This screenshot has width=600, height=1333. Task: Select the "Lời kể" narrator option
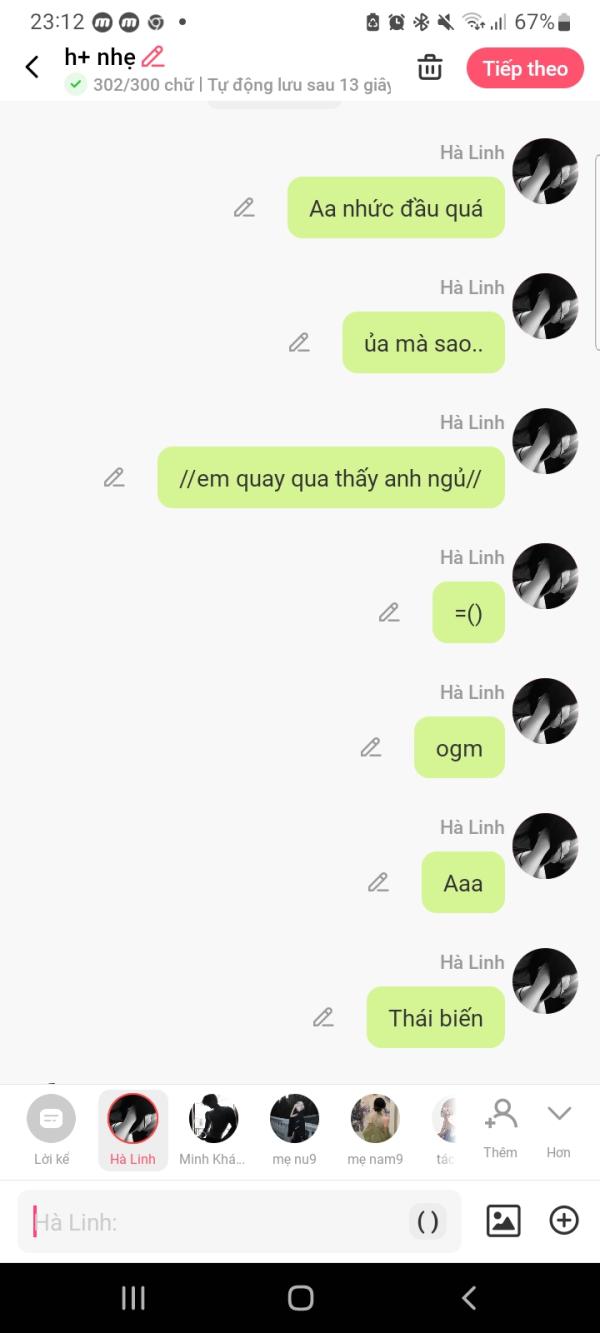[51, 1130]
